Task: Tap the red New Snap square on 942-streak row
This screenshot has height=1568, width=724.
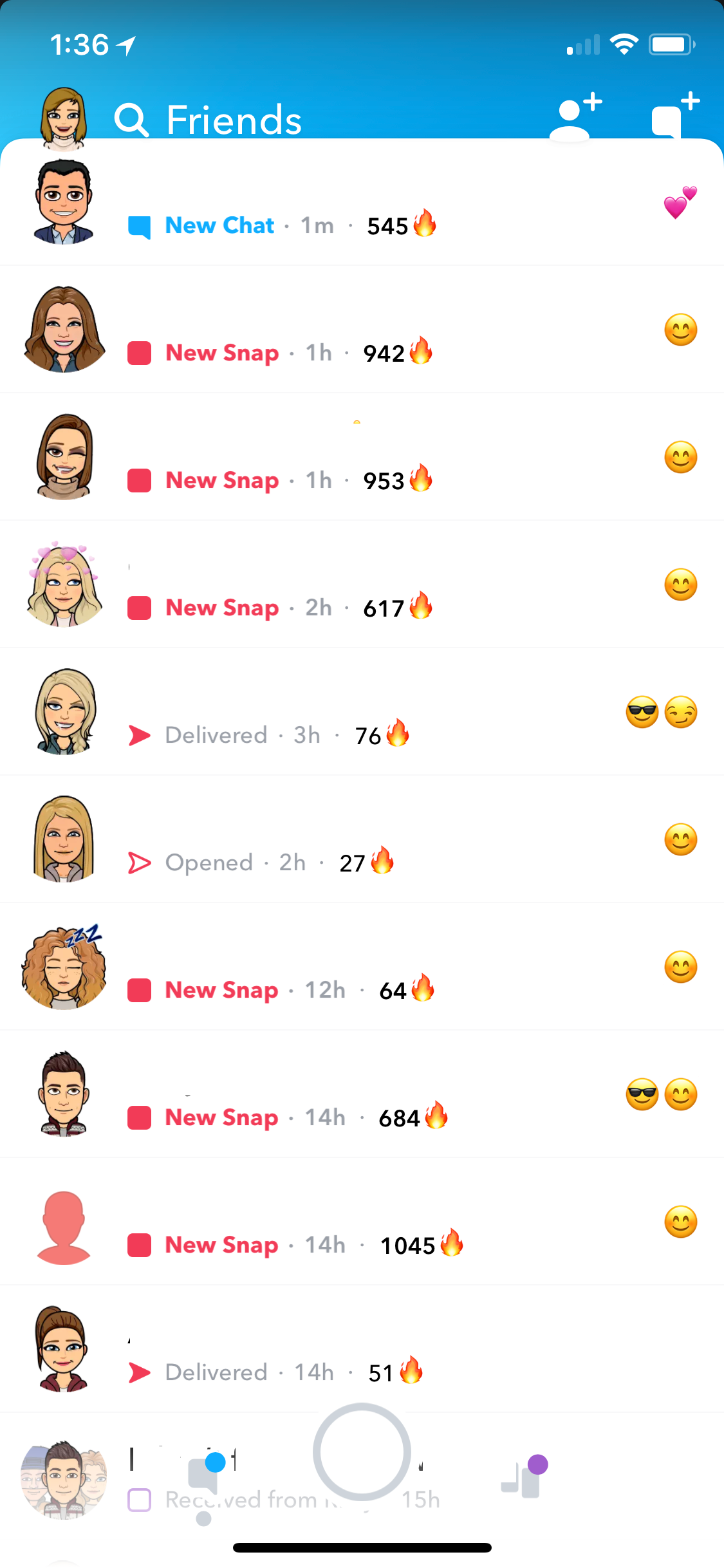Action: [139, 353]
